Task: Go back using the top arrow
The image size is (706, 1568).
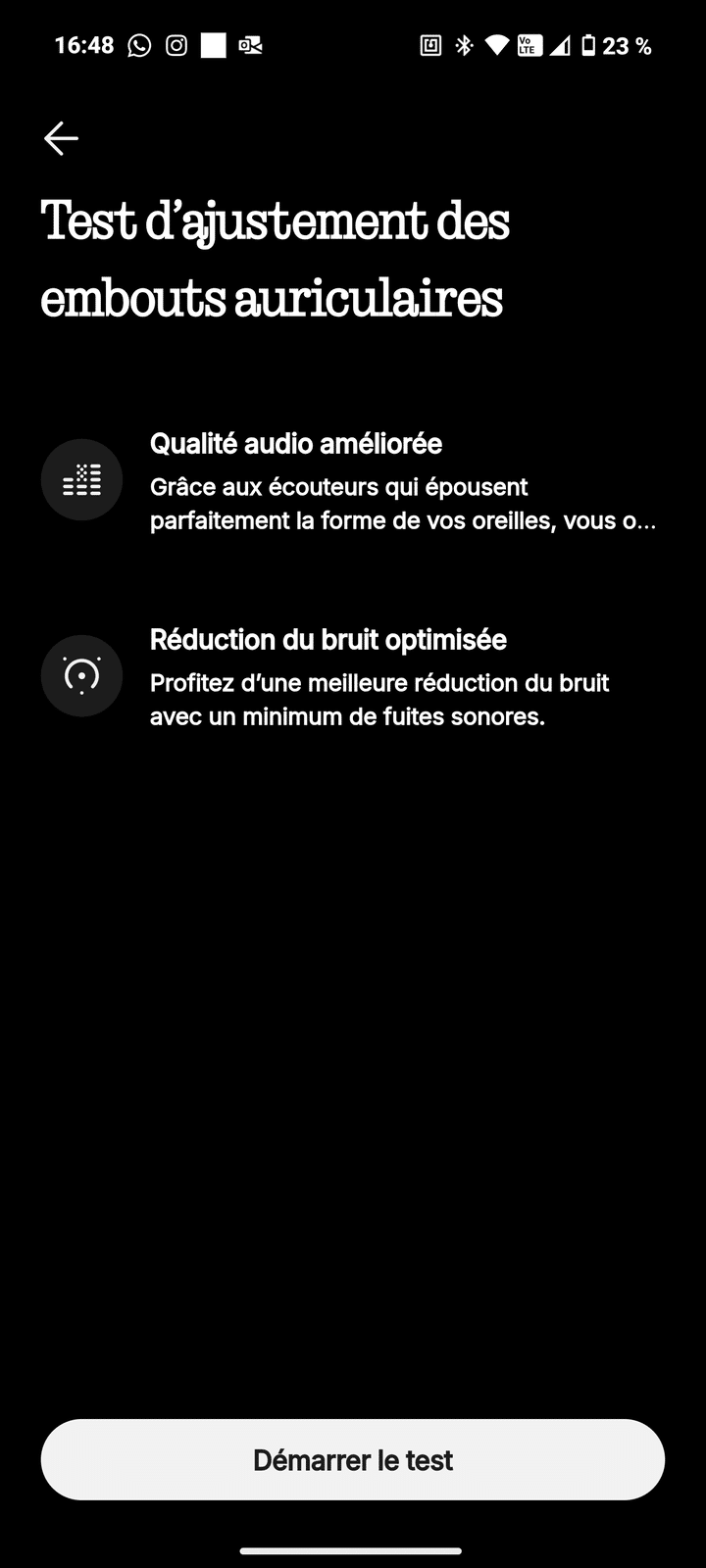Action: 61,139
